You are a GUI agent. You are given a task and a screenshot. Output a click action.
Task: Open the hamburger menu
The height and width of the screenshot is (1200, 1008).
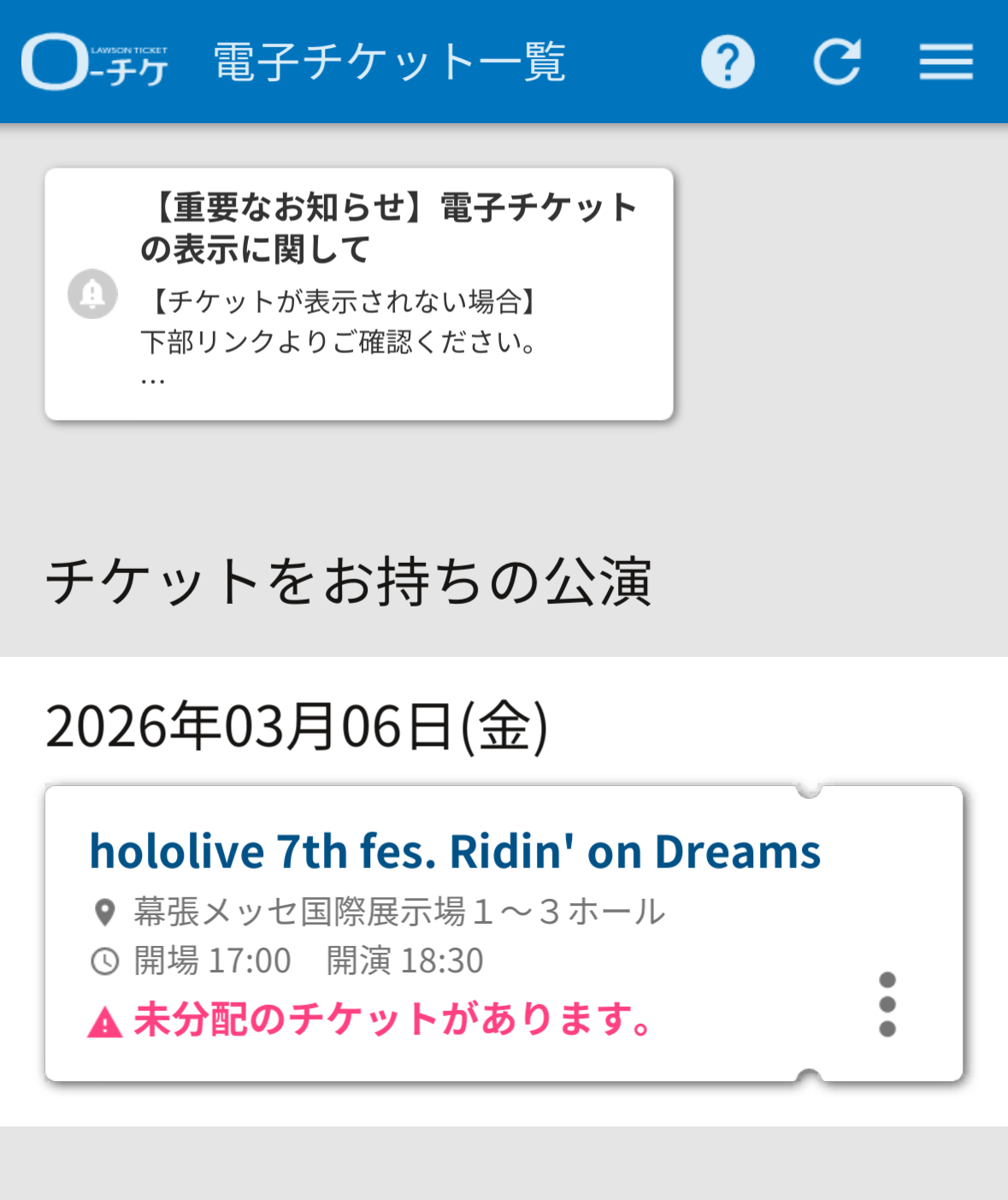point(946,62)
